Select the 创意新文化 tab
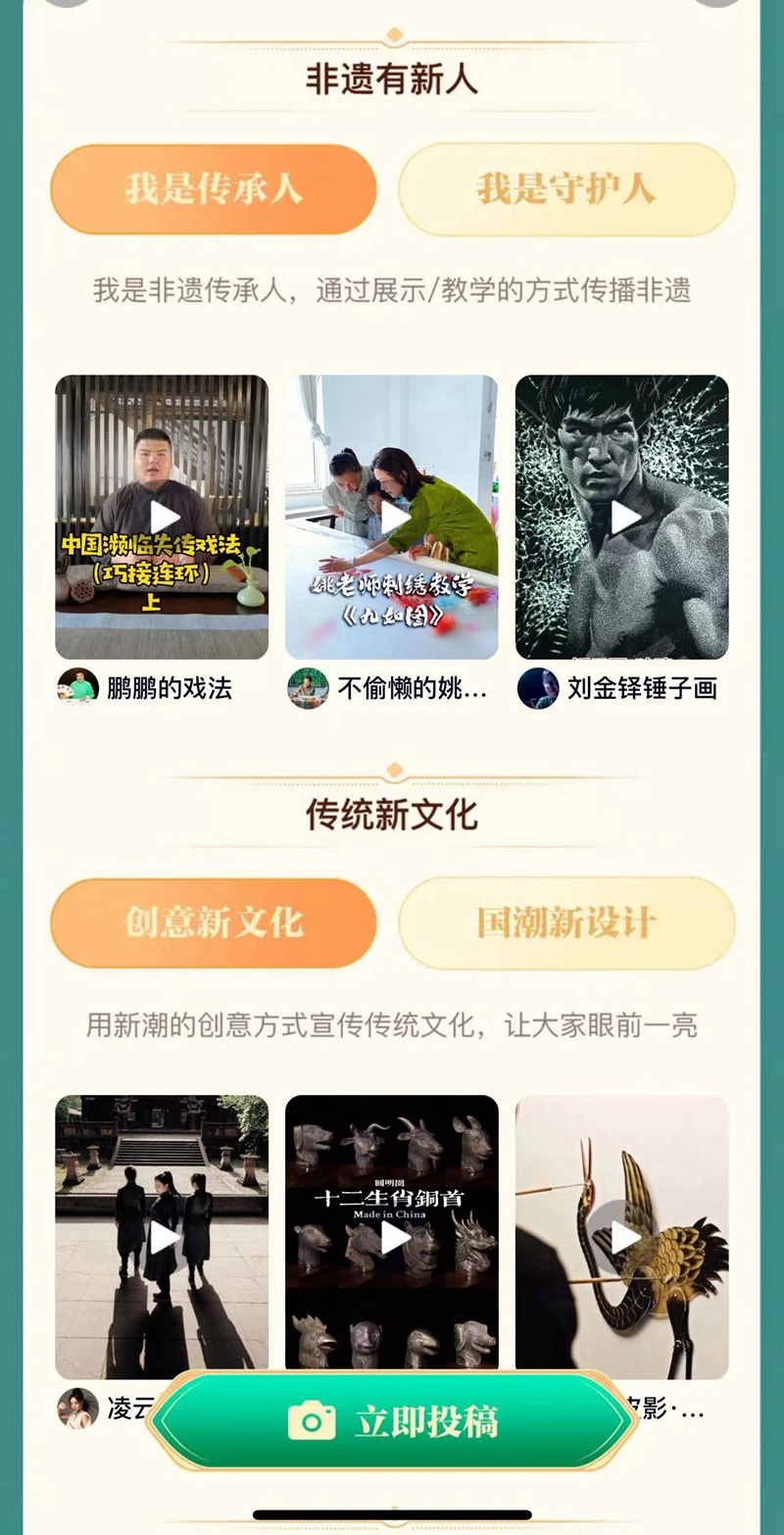This screenshot has width=784, height=1535. click(x=214, y=923)
